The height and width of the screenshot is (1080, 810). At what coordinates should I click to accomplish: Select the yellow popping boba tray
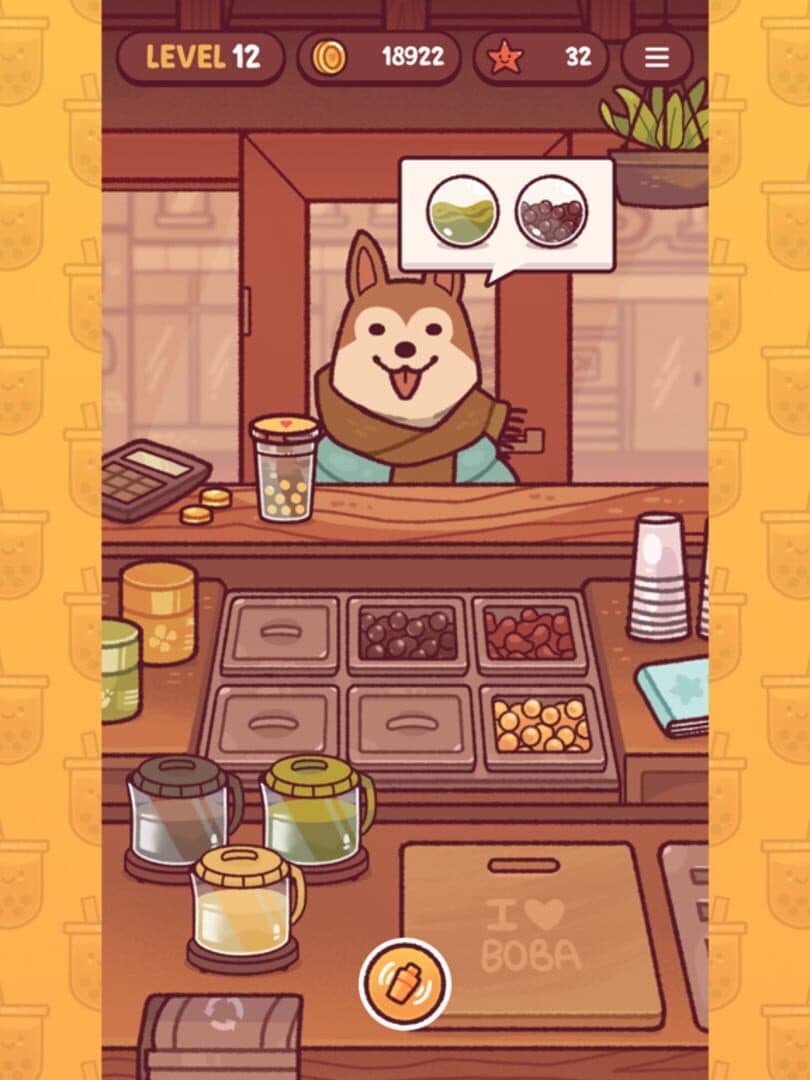pos(541,724)
